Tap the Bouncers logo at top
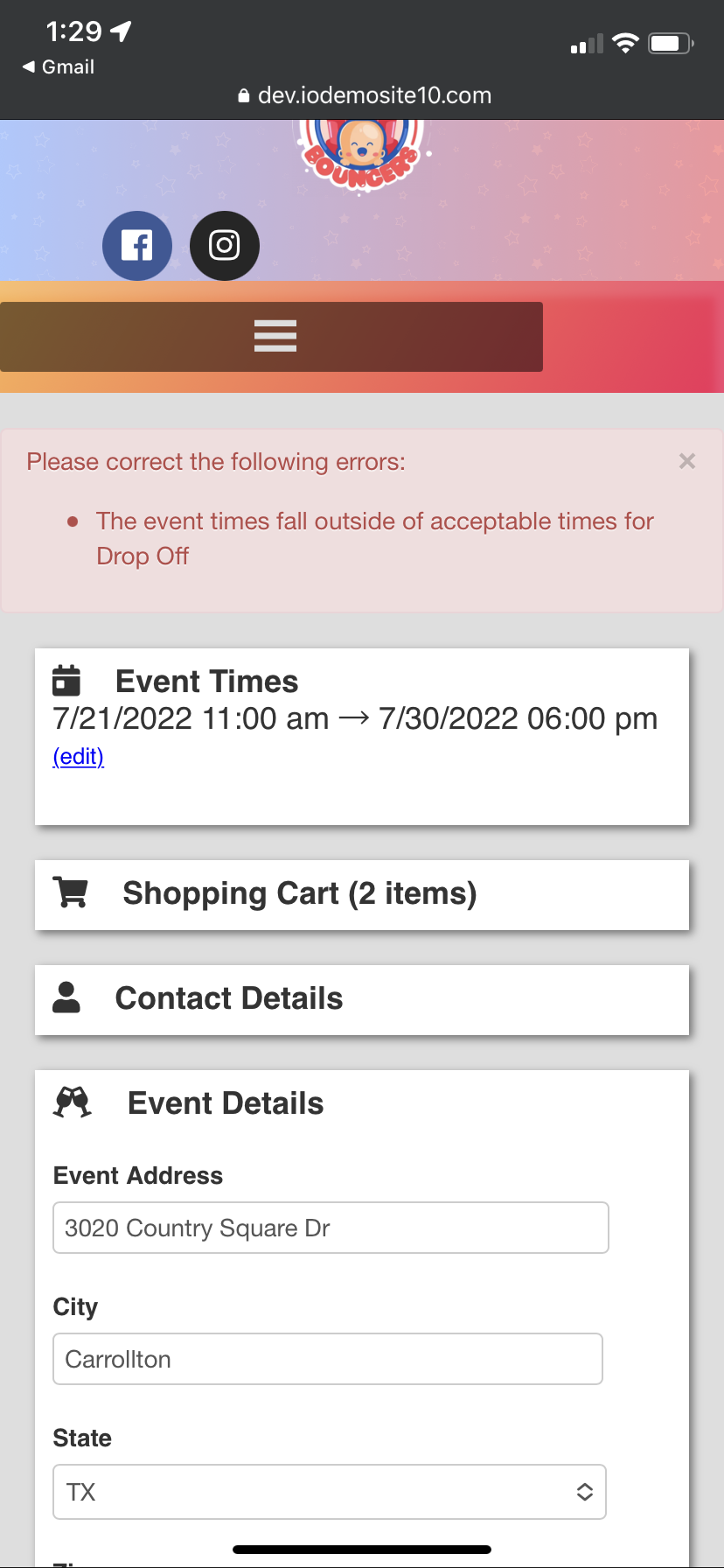724x1568 pixels. [361, 153]
